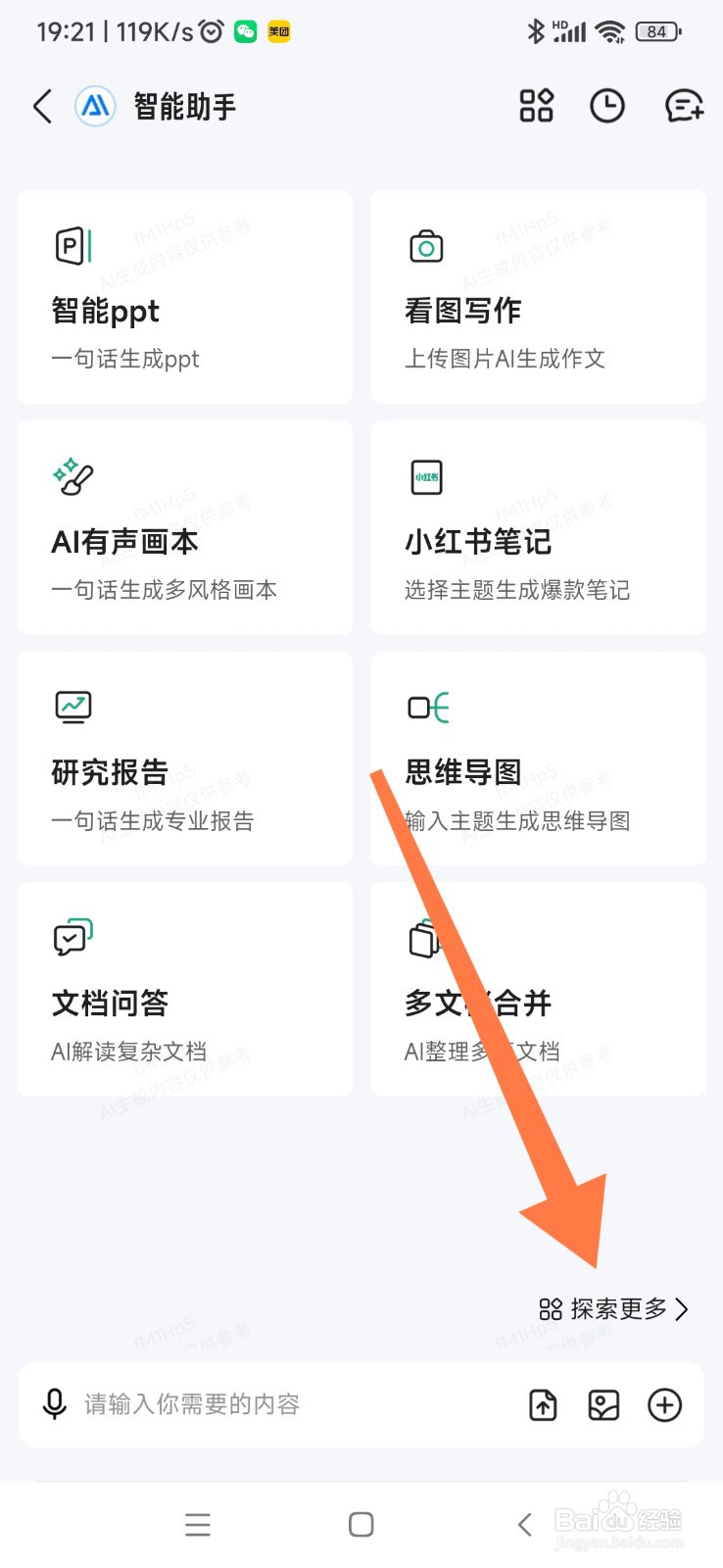Tap the file upload icon near input bar

coord(542,1405)
